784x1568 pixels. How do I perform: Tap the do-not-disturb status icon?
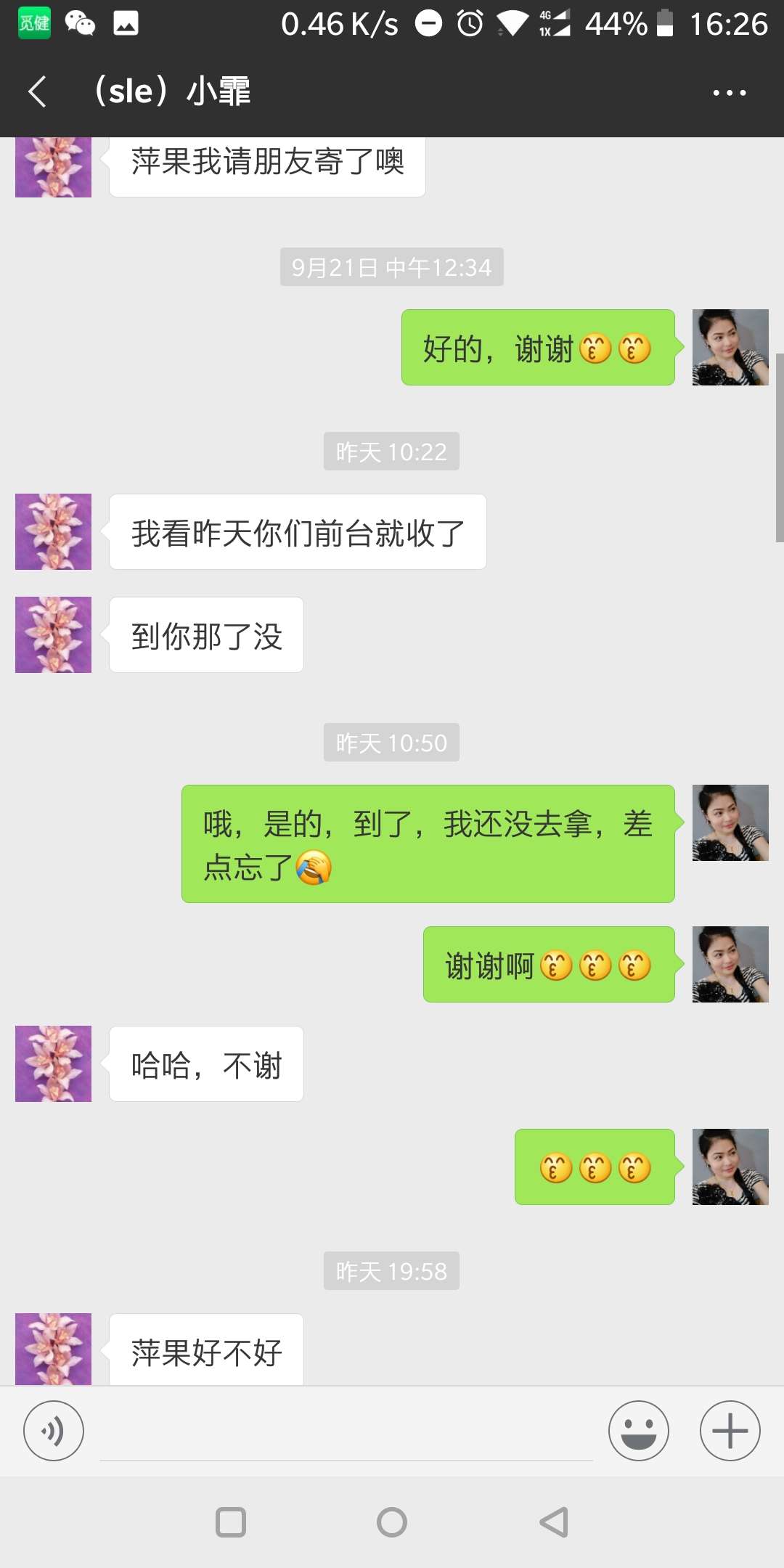(428, 23)
